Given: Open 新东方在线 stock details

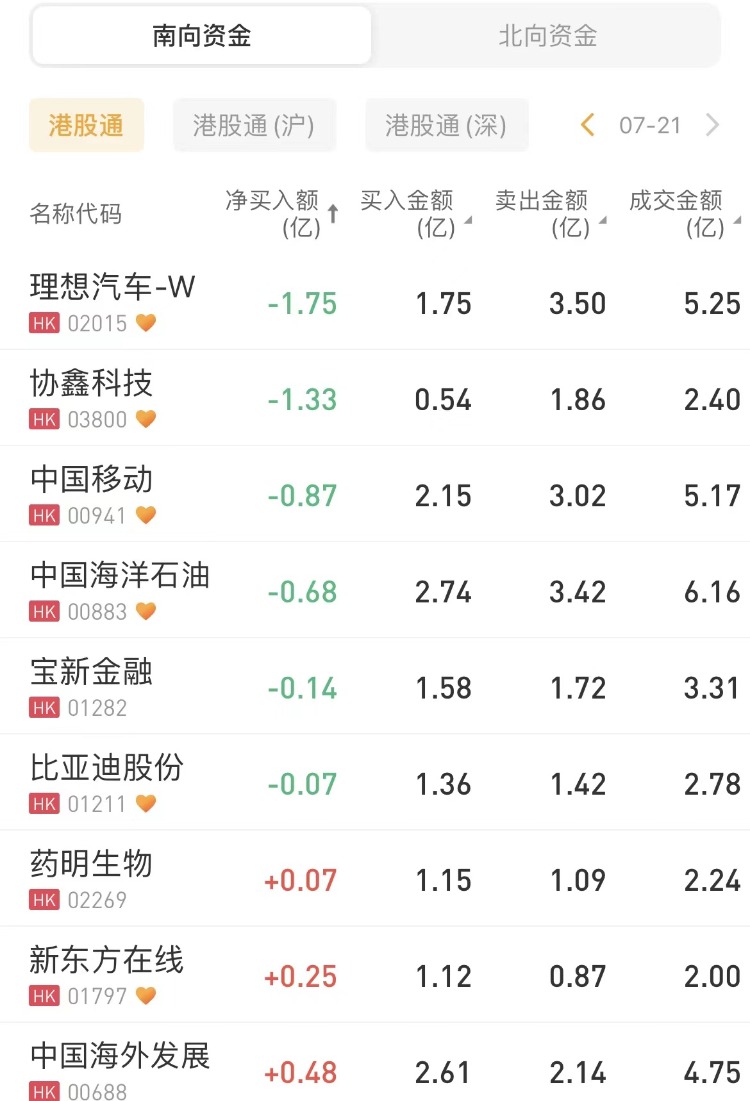Looking at the screenshot, I should pyautogui.click(x=107, y=973).
